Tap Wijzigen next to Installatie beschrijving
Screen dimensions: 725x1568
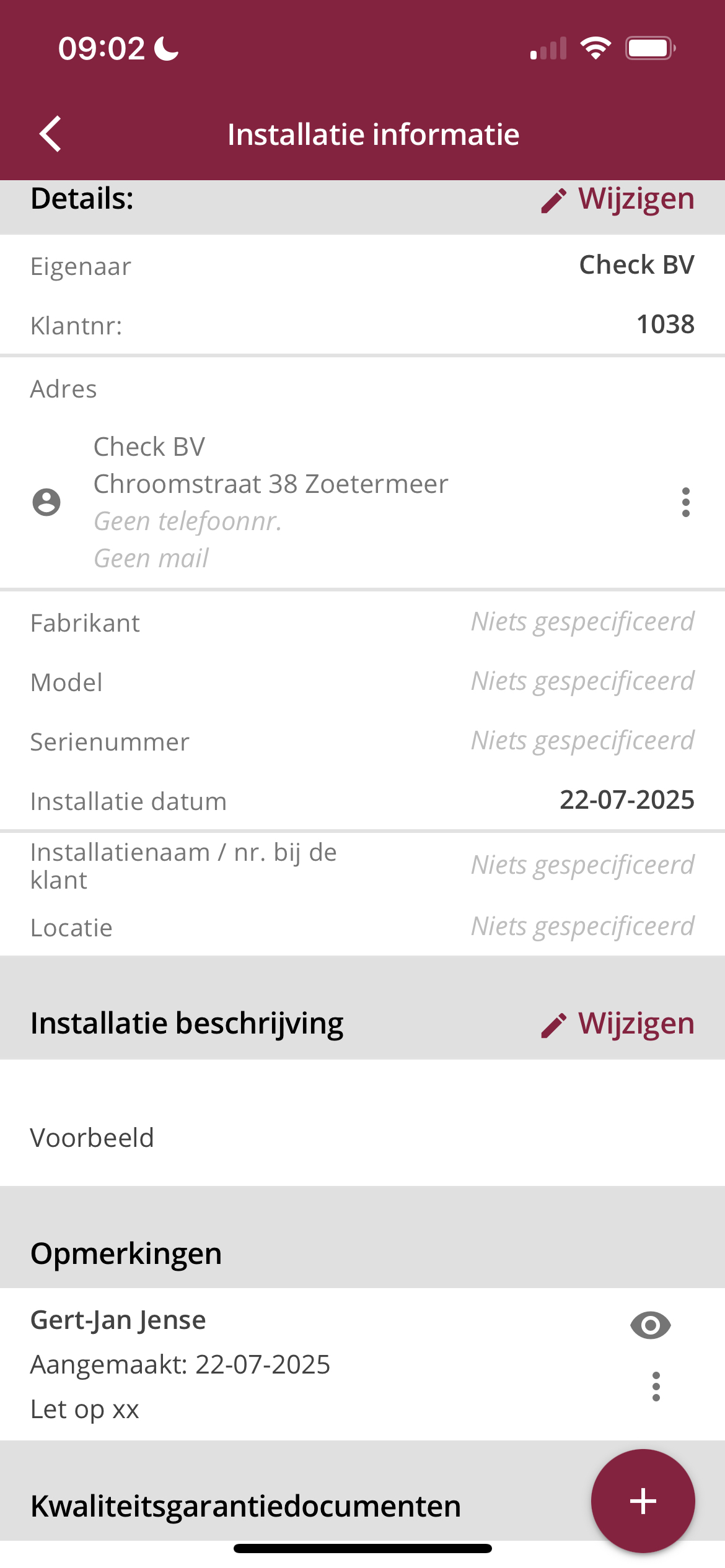click(617, 1024)
